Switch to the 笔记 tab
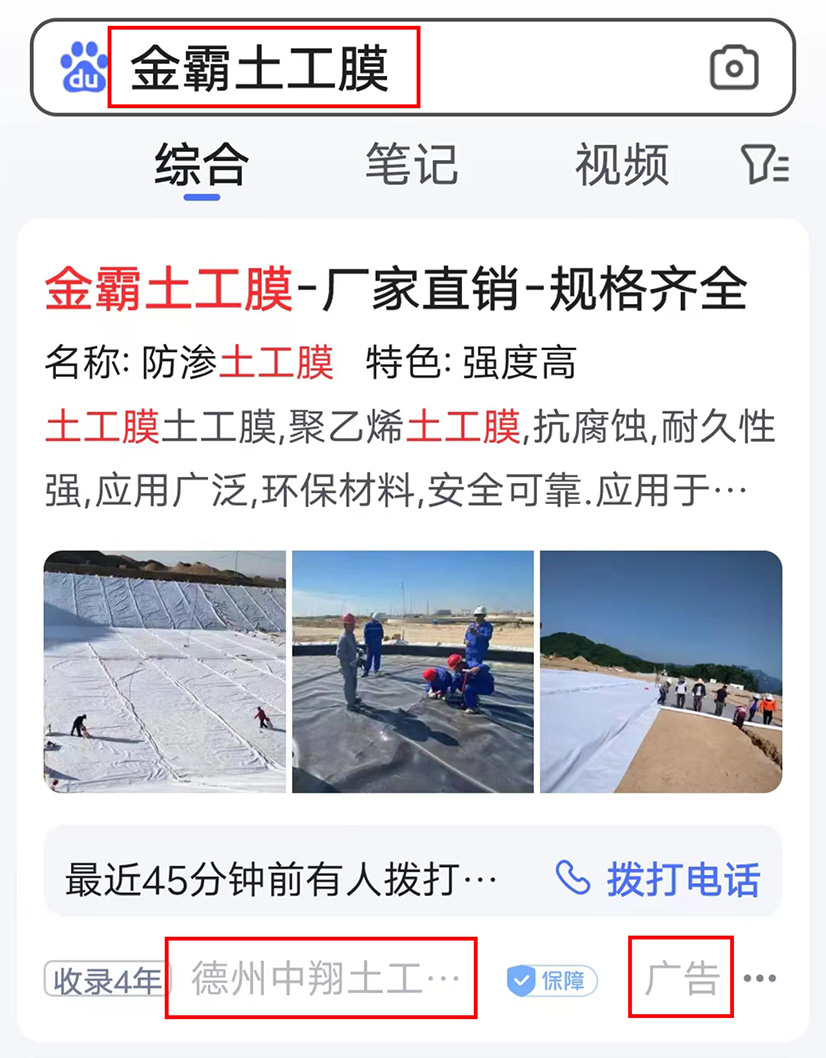 [411, 165]
